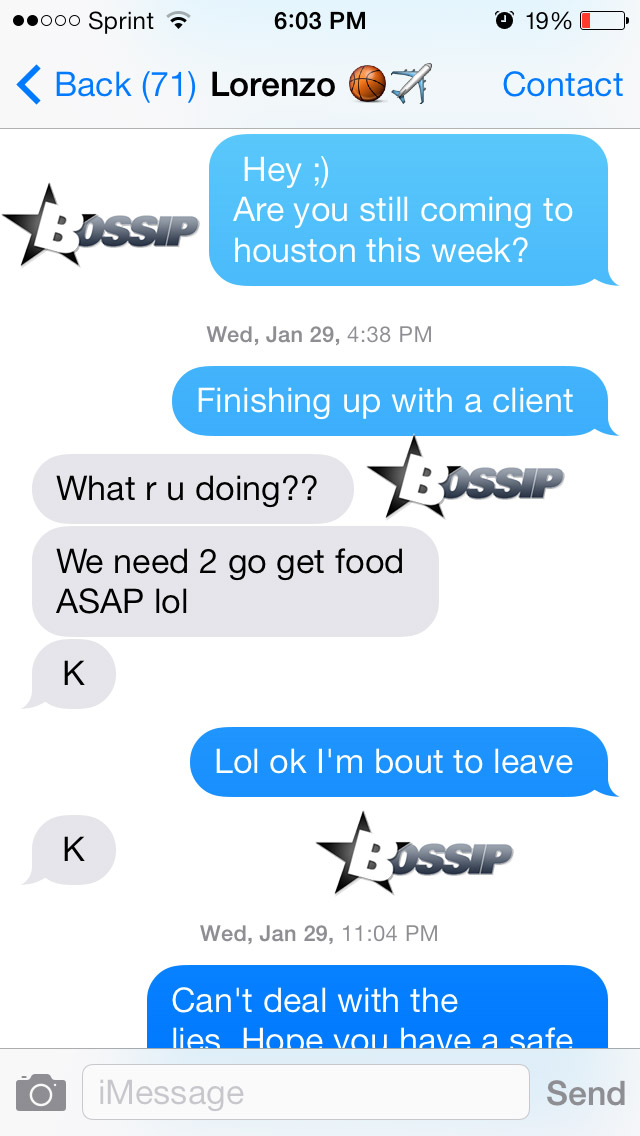Image resolution: width=640 pixels, height=1136 pixels.
Task: Tap the camera icon to attach a photo
Action: (x=41, y=1092)
